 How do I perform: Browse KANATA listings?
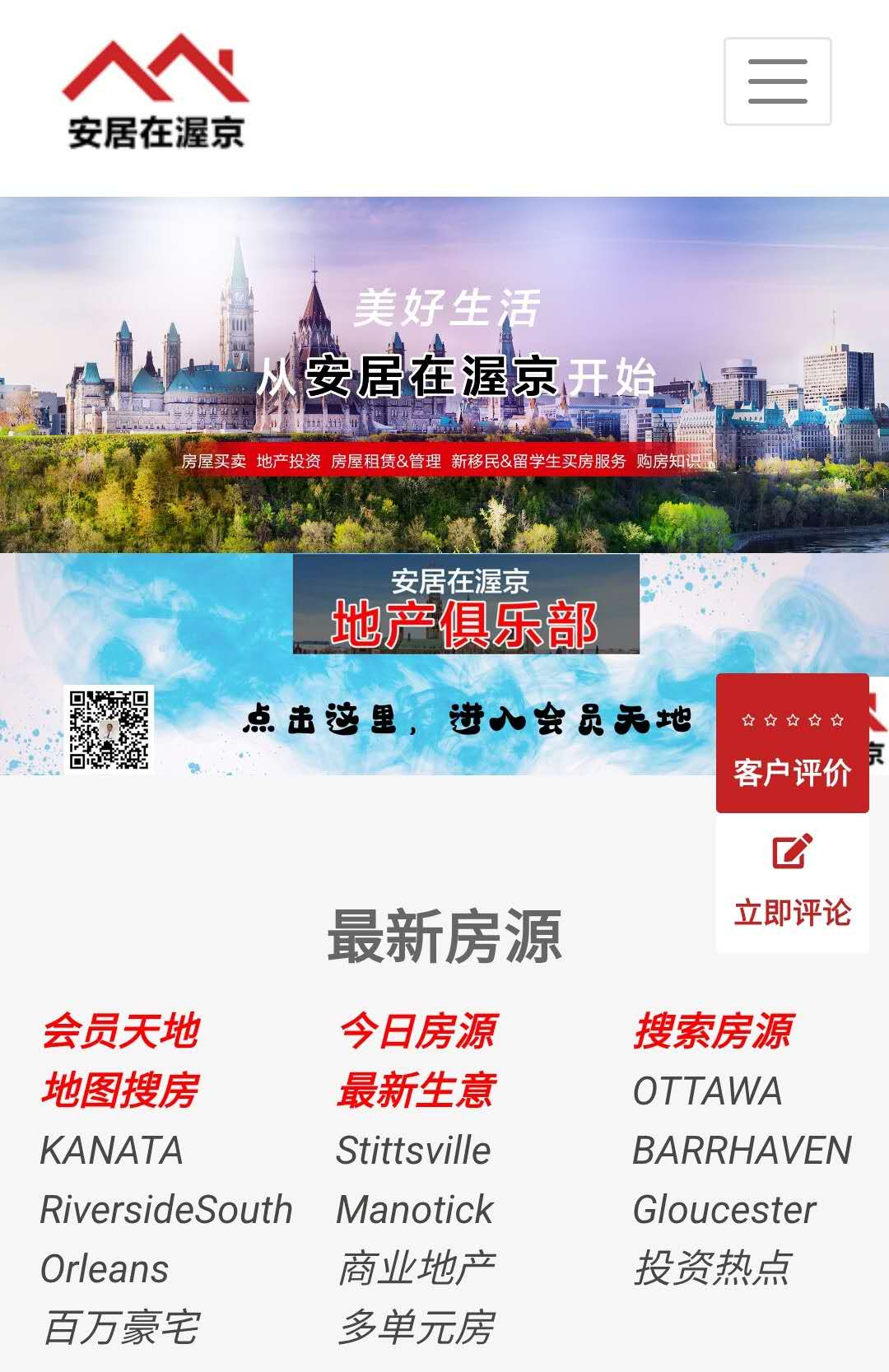[112, 1151]
